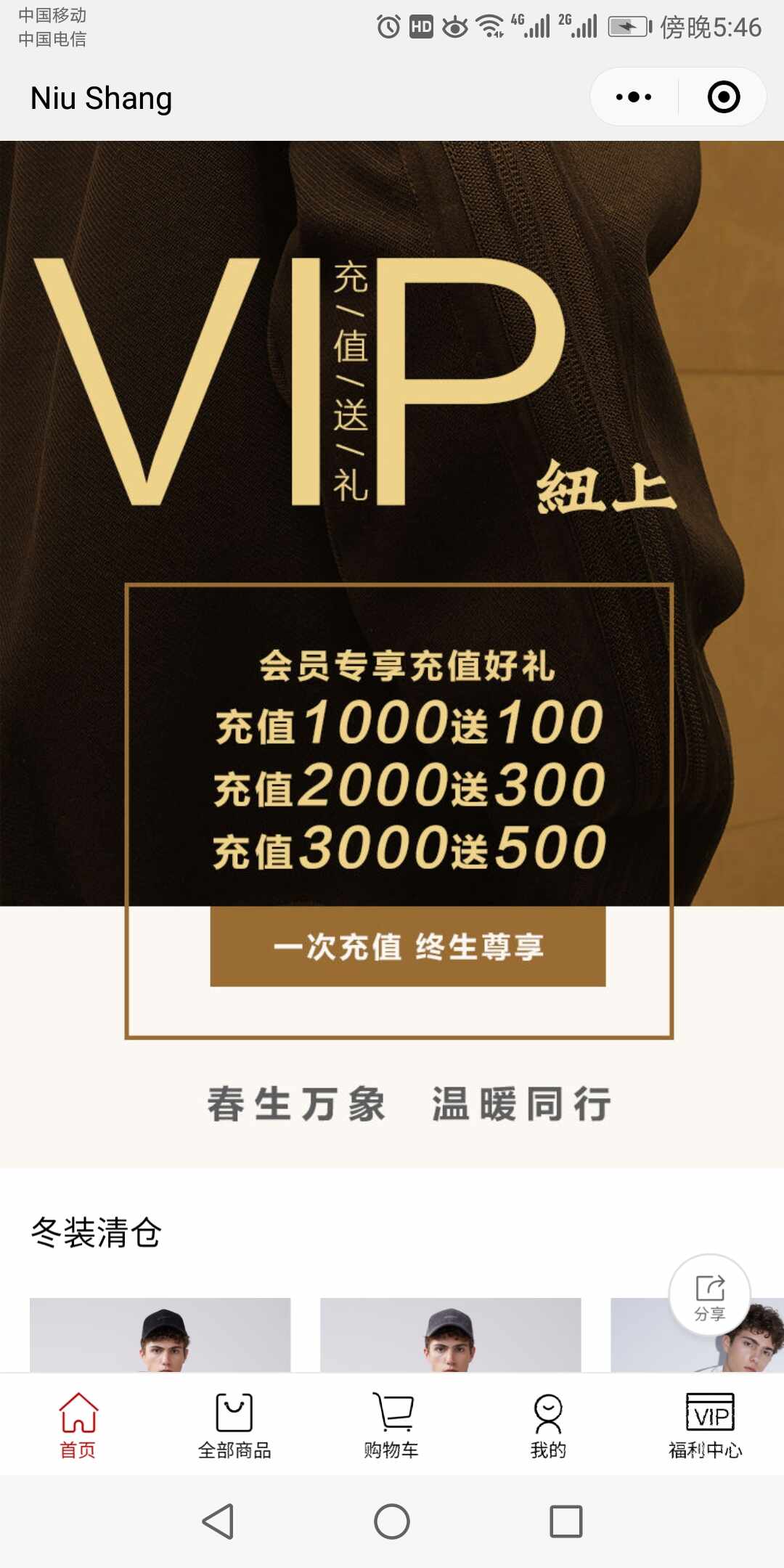
Task: Close the Niu Shang mini program
Action: tap(723, 97)
